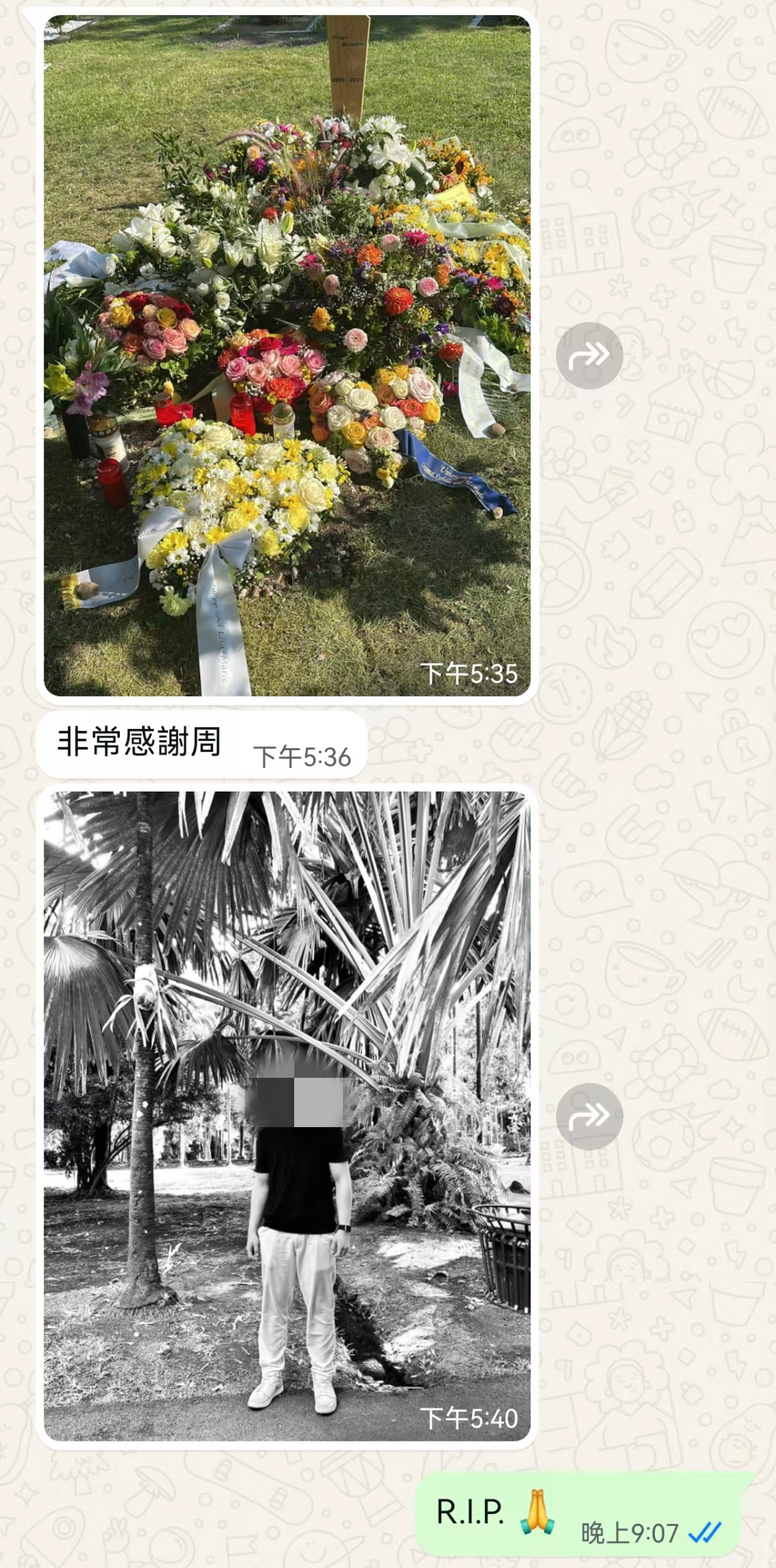Forward the flower grave photo message
Image resolution: width=776 pixels, height=1568 pixels.
(589, 356)
